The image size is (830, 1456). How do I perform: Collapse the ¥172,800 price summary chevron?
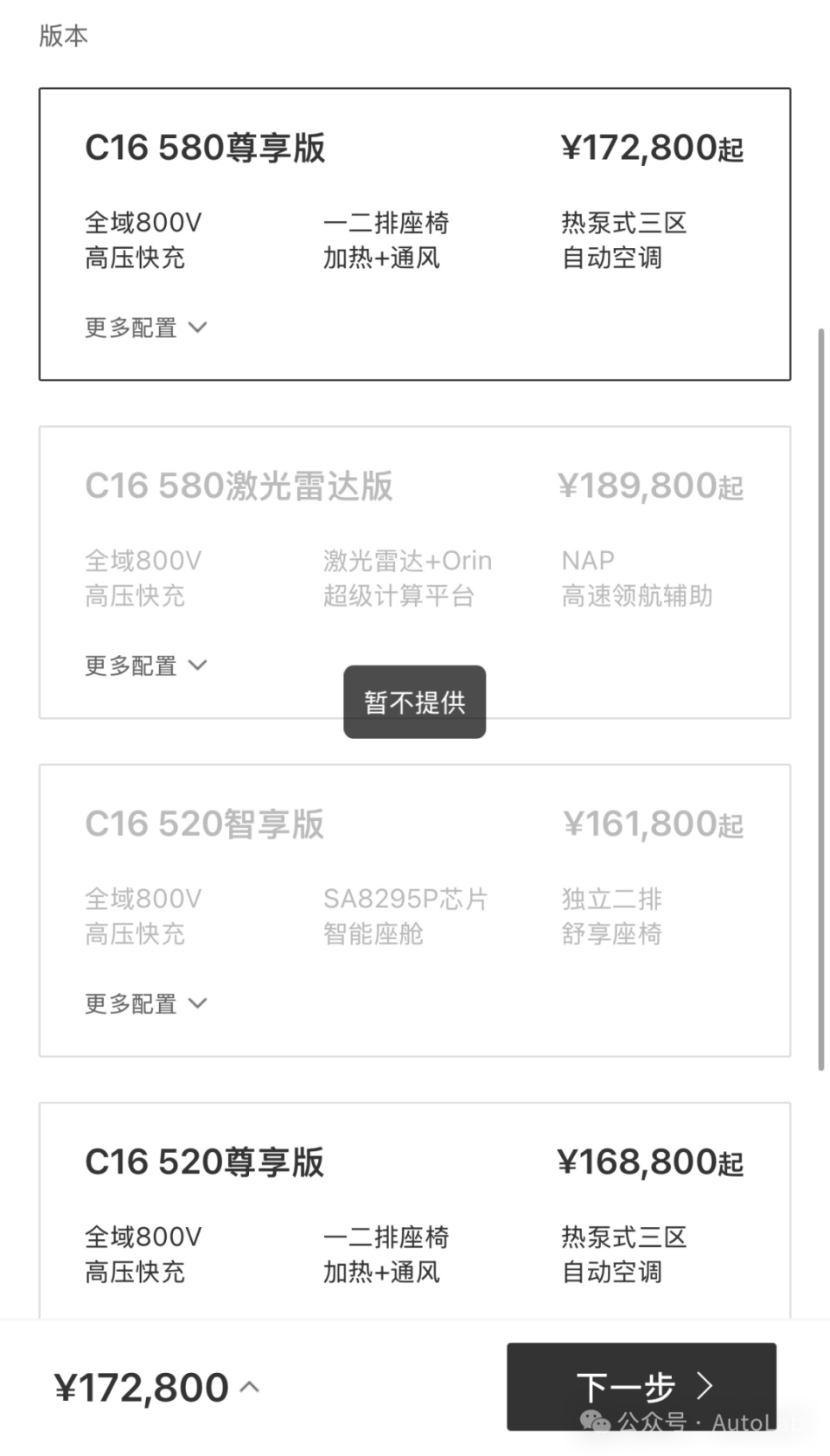pyautogui.click(x=250, y=1384)
